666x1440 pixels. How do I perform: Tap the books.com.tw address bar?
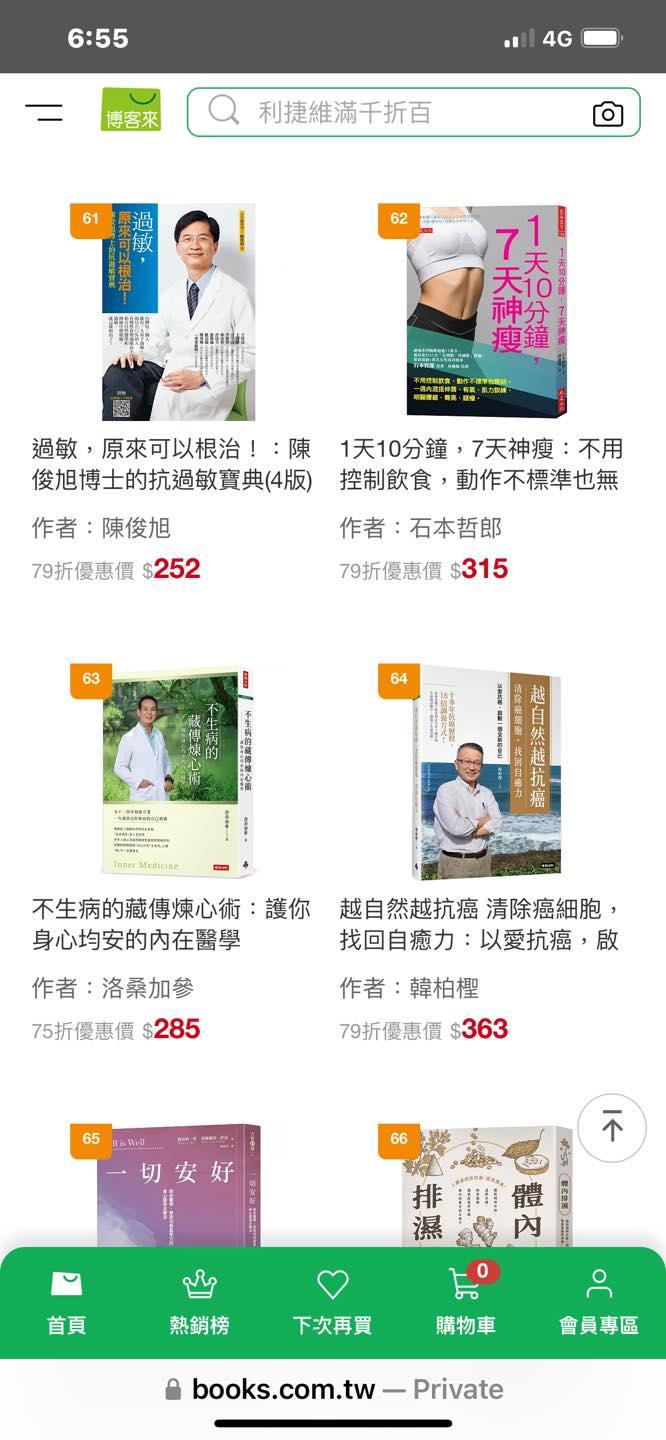click(x=333, y=1389)
